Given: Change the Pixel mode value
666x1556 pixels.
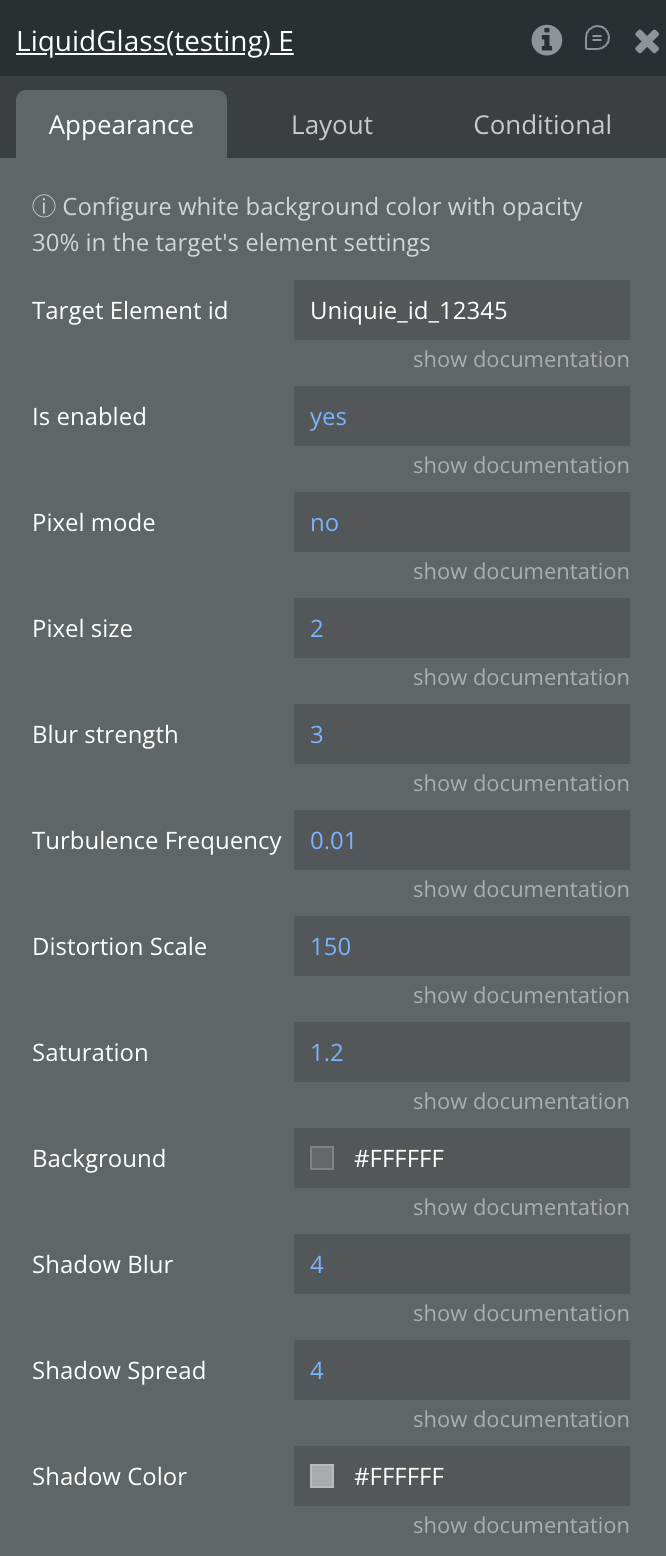Looking at the screenshot, I should pos(461,523).
